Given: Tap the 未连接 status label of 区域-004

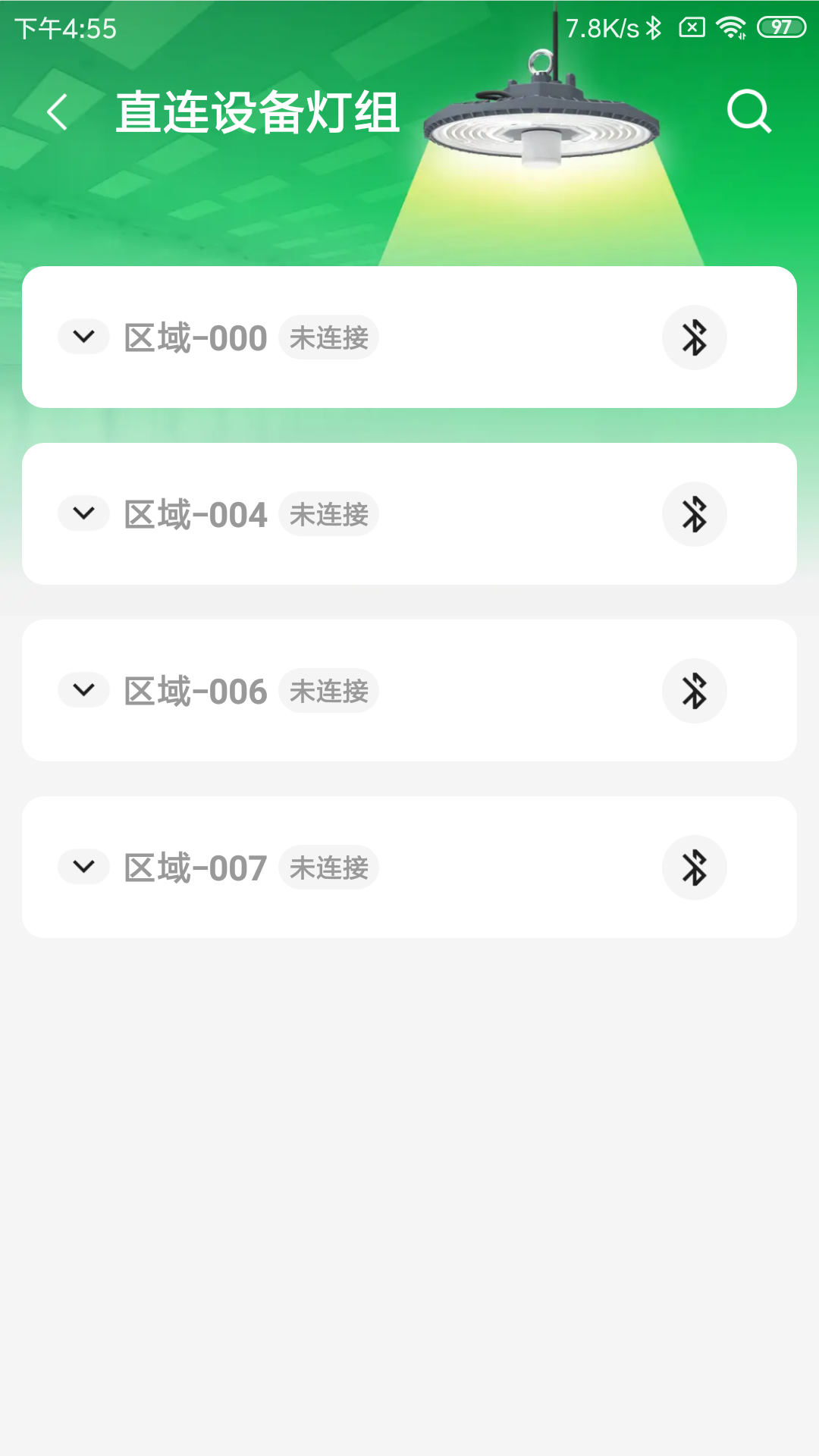Looking at the screenshot, I should coord(328,514).
